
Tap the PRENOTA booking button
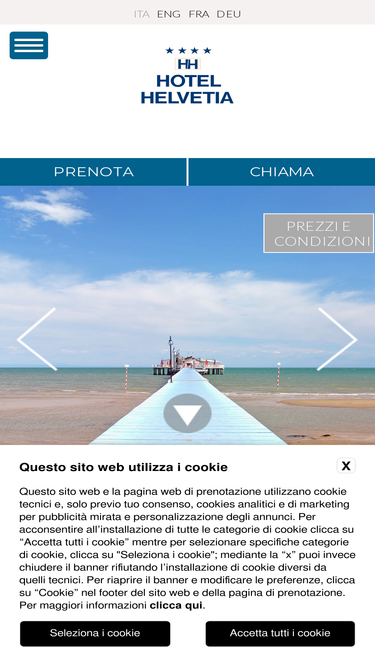tap(93, 172)
